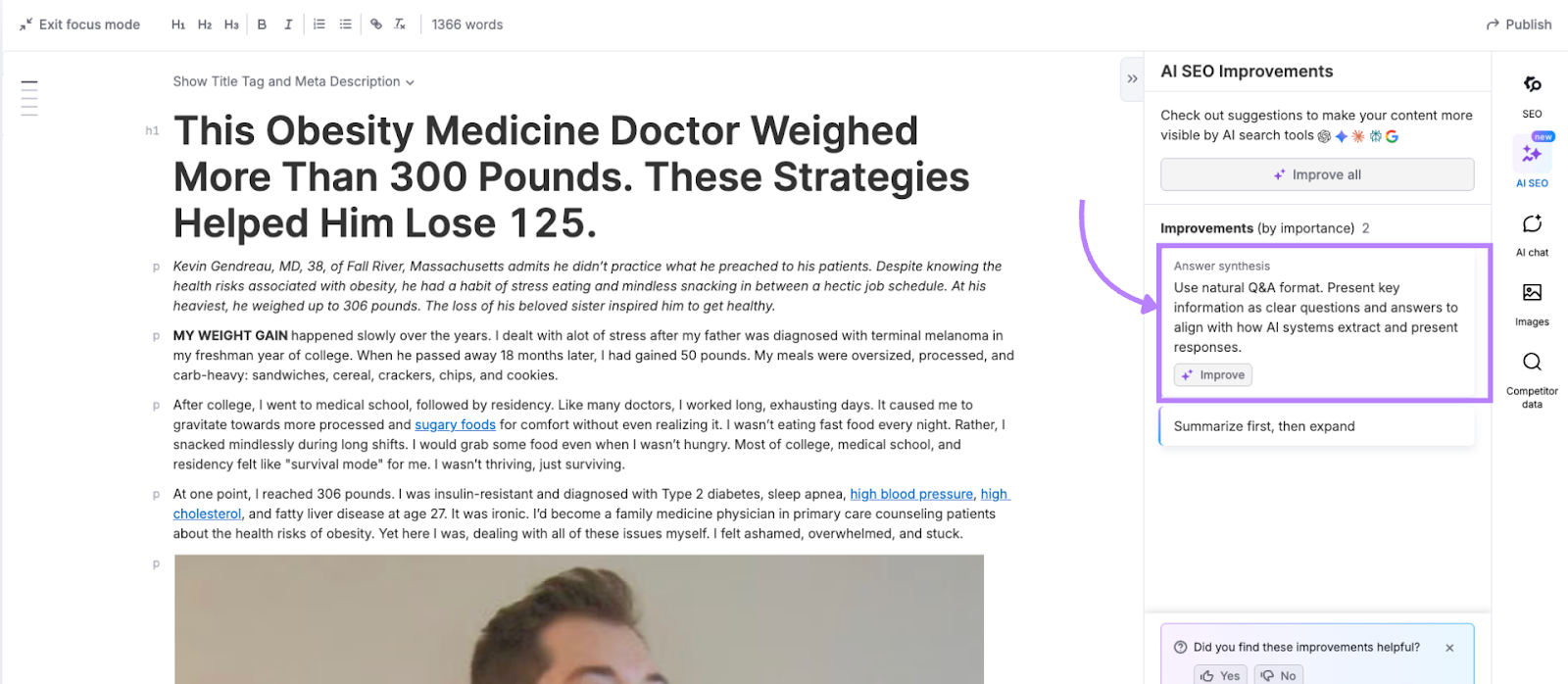Apply Heading 1 formatting
Screen dimensions: 1568x684
(178, 24)
